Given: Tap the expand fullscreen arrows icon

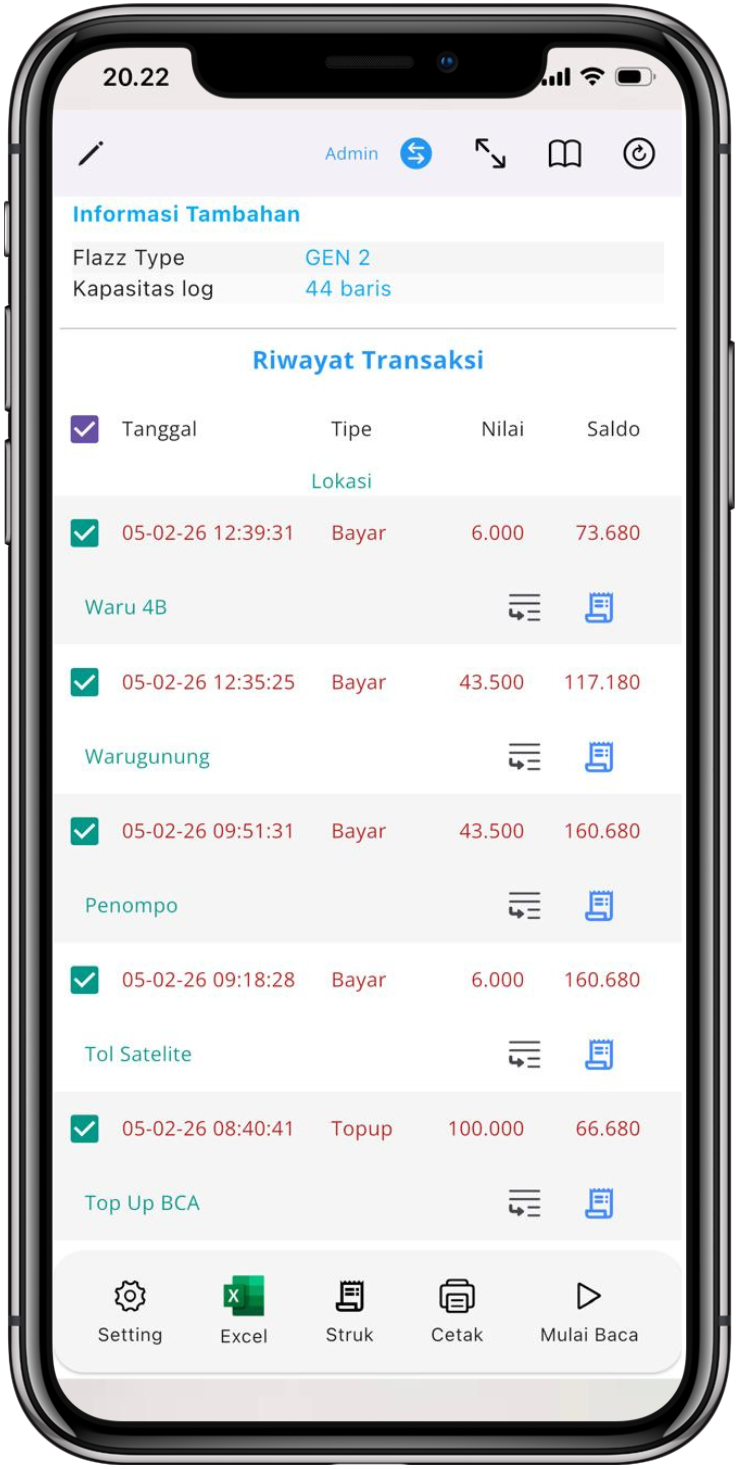Looking at the screenshot, I should click(490, 153).
